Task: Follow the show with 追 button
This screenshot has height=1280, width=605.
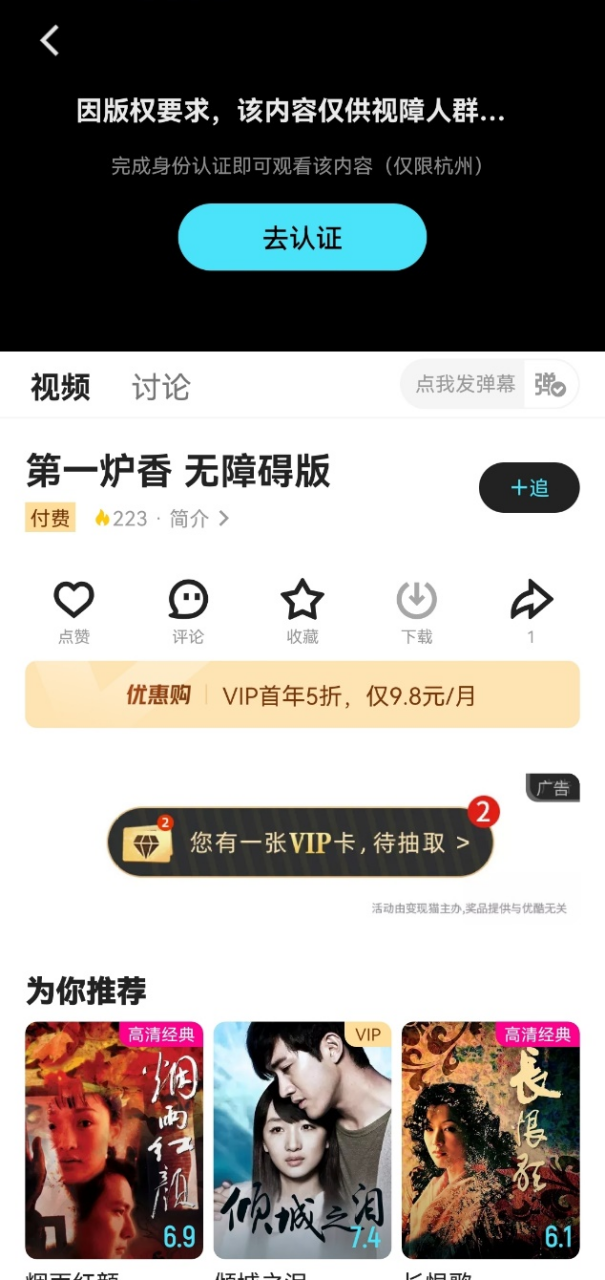Action: [x=529, y=488]
